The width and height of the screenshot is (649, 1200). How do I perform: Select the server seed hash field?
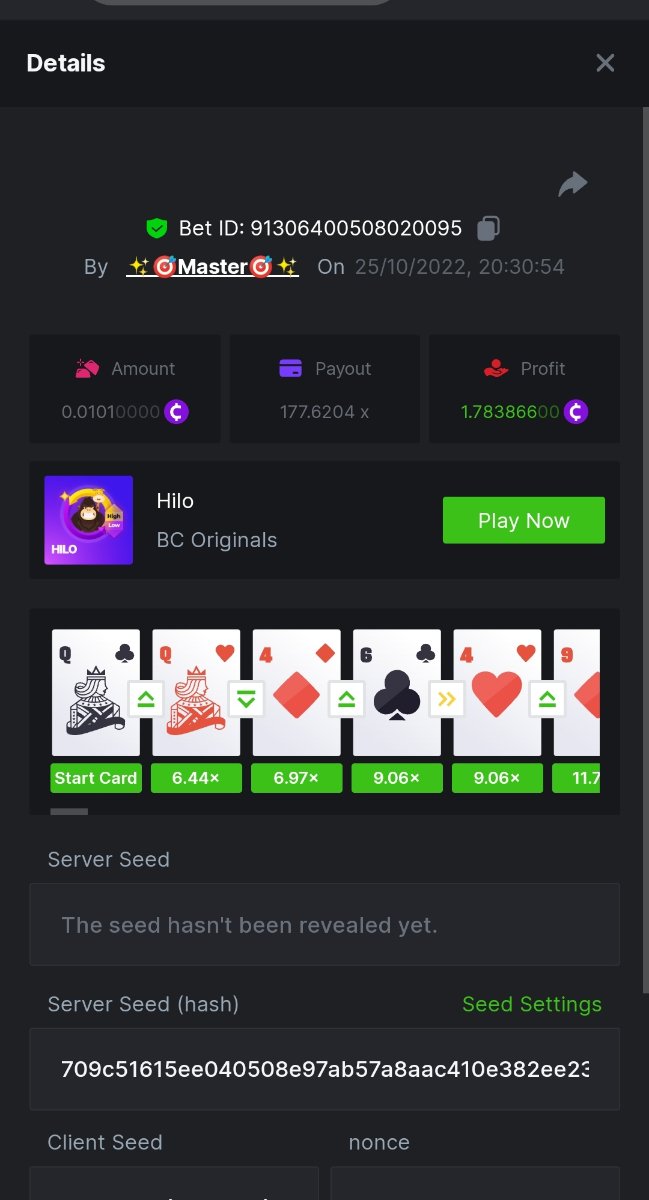(x=324, y=1069)
